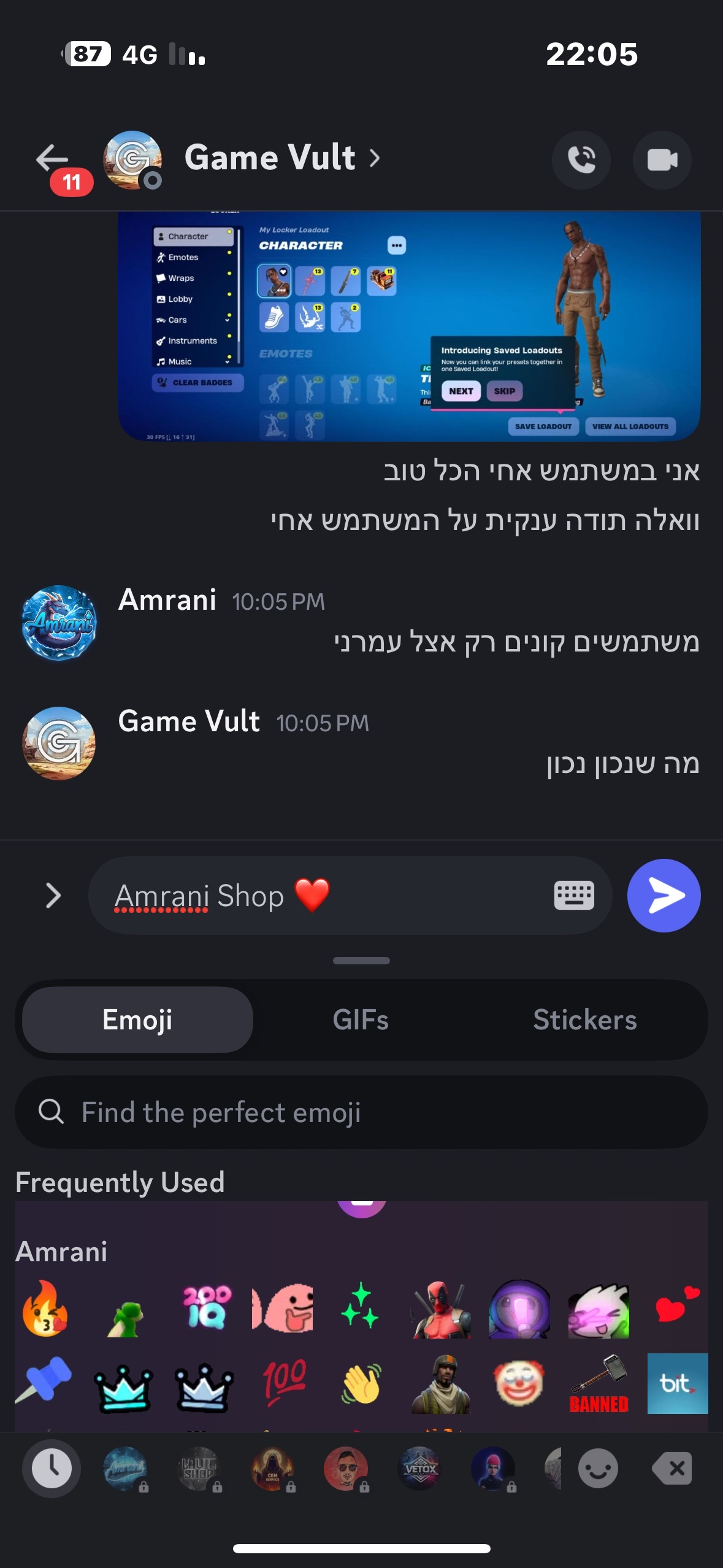Start a video call with Game Vult

click(662, 160)
